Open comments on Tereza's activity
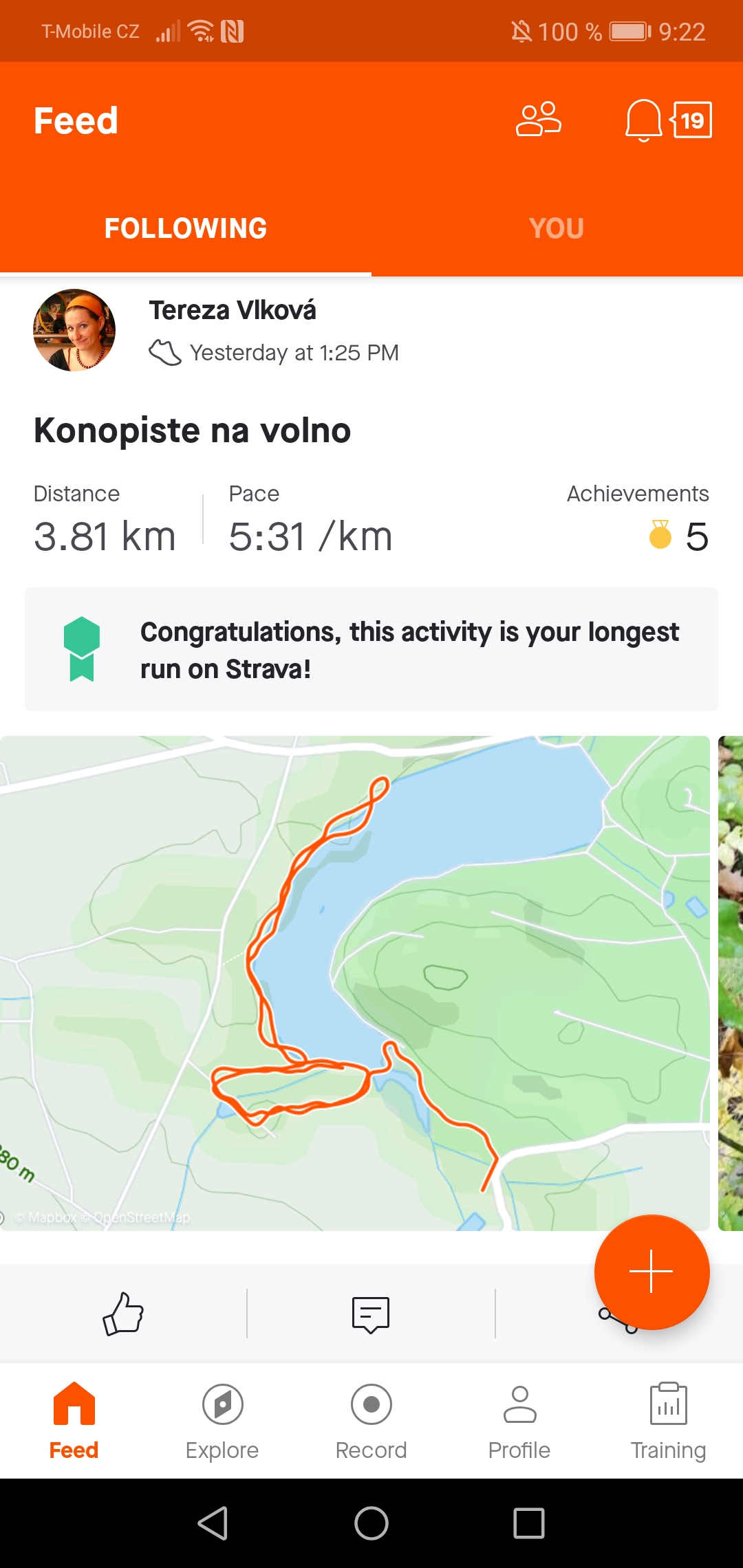Screen dimensions: 743x1568 click(371, 1315)
